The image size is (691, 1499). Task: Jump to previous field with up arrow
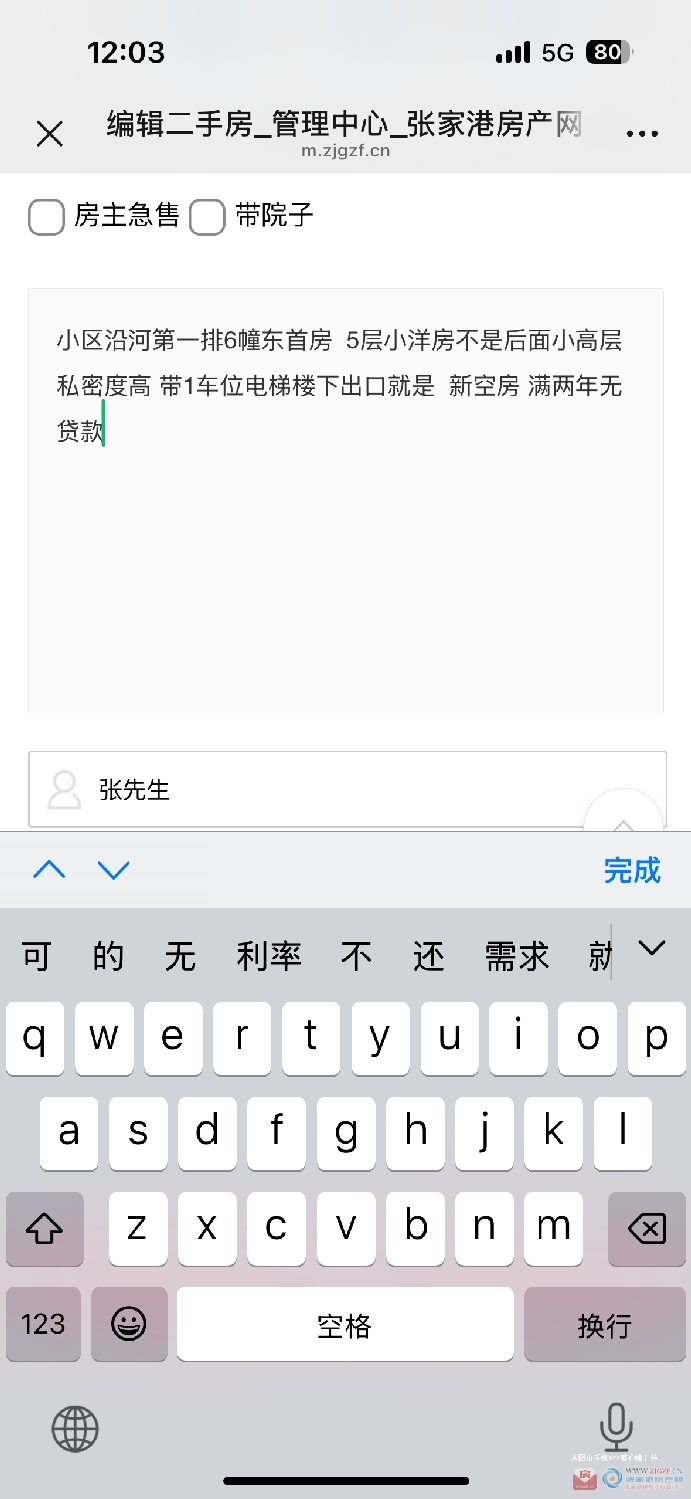pyautogui.click(x=49, y=870)
